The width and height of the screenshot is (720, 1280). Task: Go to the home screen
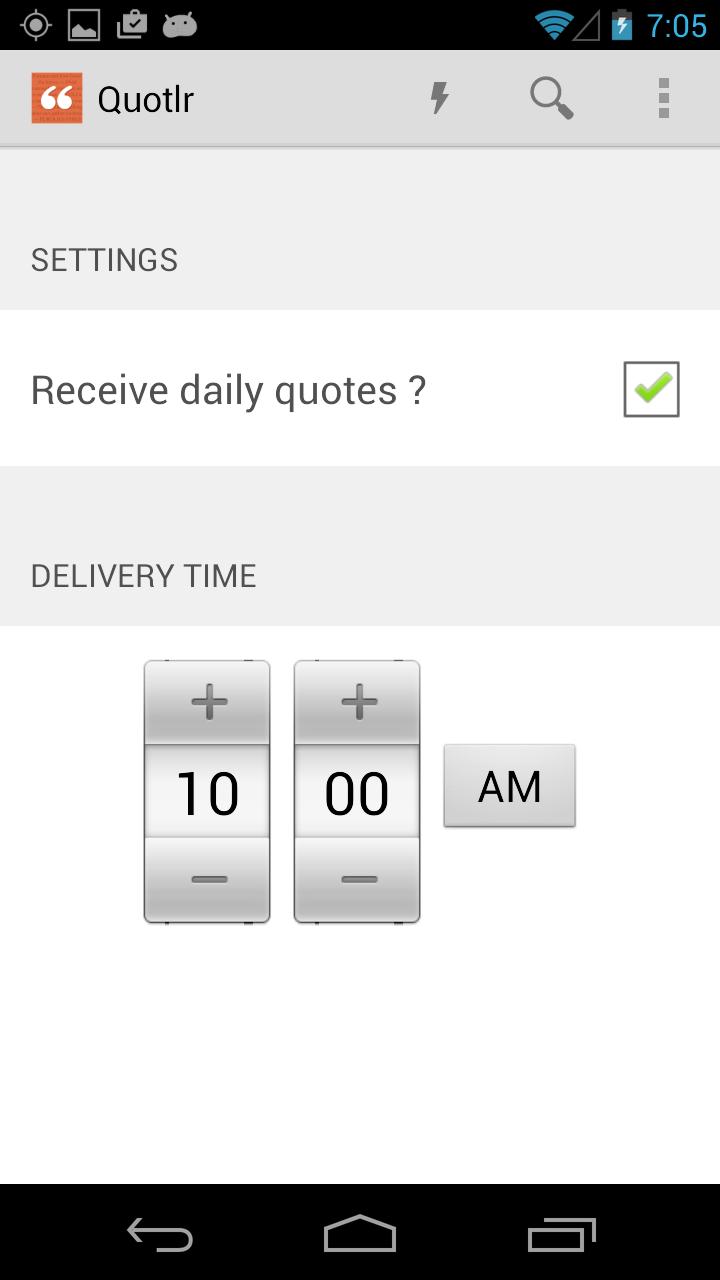360,1234
